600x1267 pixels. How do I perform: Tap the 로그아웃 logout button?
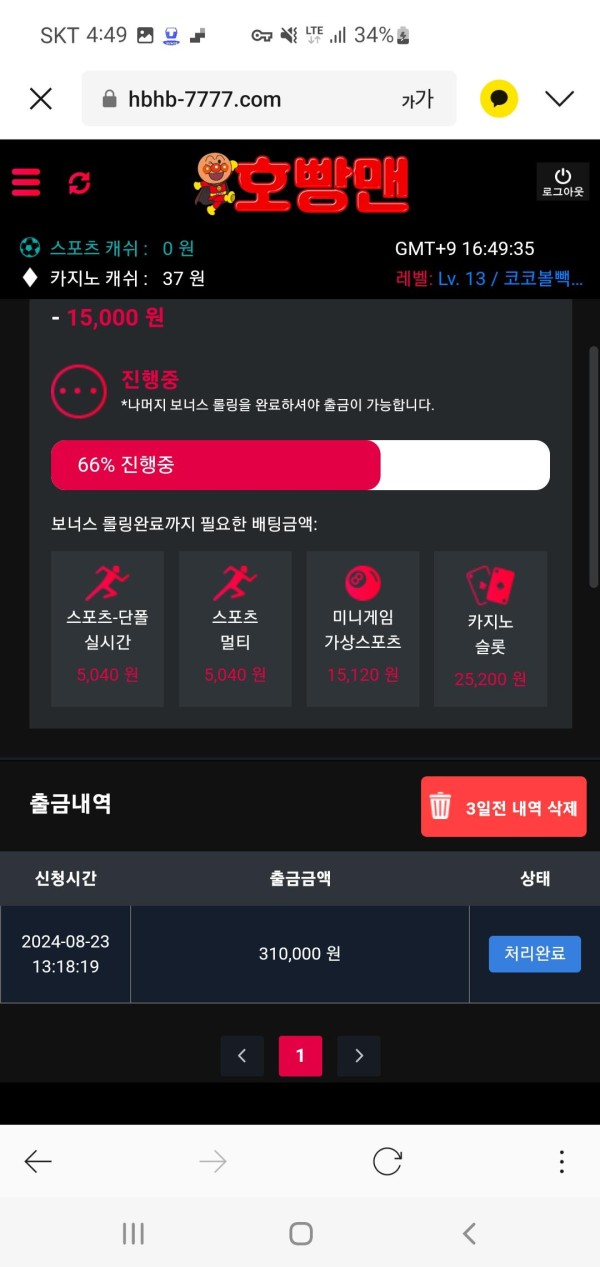(562, 181)
